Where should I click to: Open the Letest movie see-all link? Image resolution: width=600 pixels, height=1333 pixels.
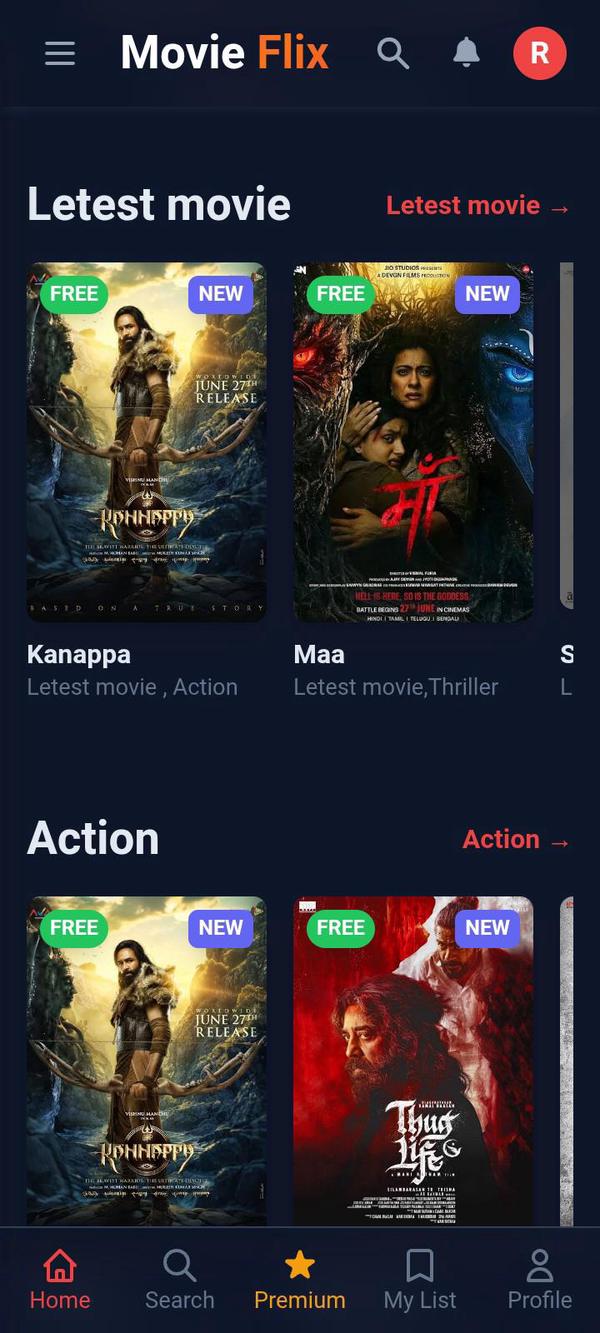coord(478,206)
